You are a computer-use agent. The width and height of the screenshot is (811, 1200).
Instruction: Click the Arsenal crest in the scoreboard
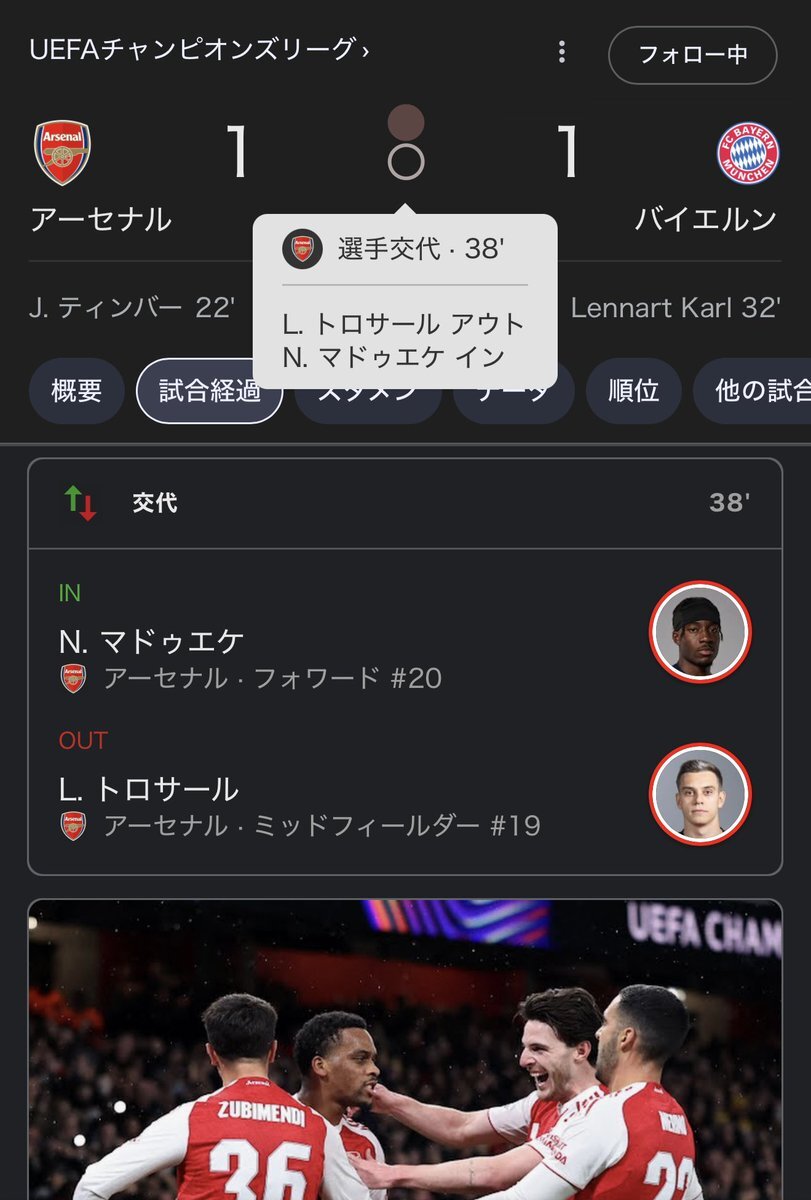60,149
